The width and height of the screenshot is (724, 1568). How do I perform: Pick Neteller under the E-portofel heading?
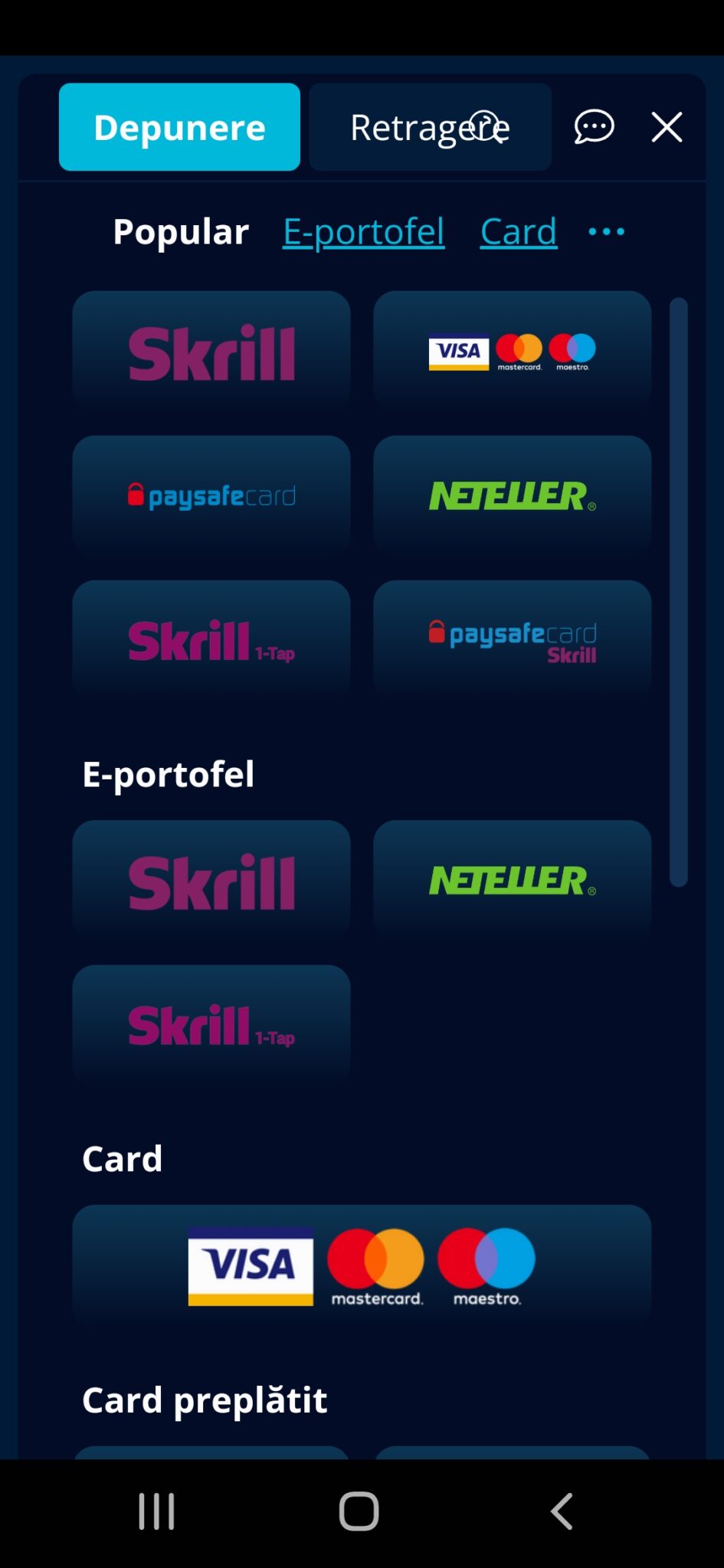(512, 880)
